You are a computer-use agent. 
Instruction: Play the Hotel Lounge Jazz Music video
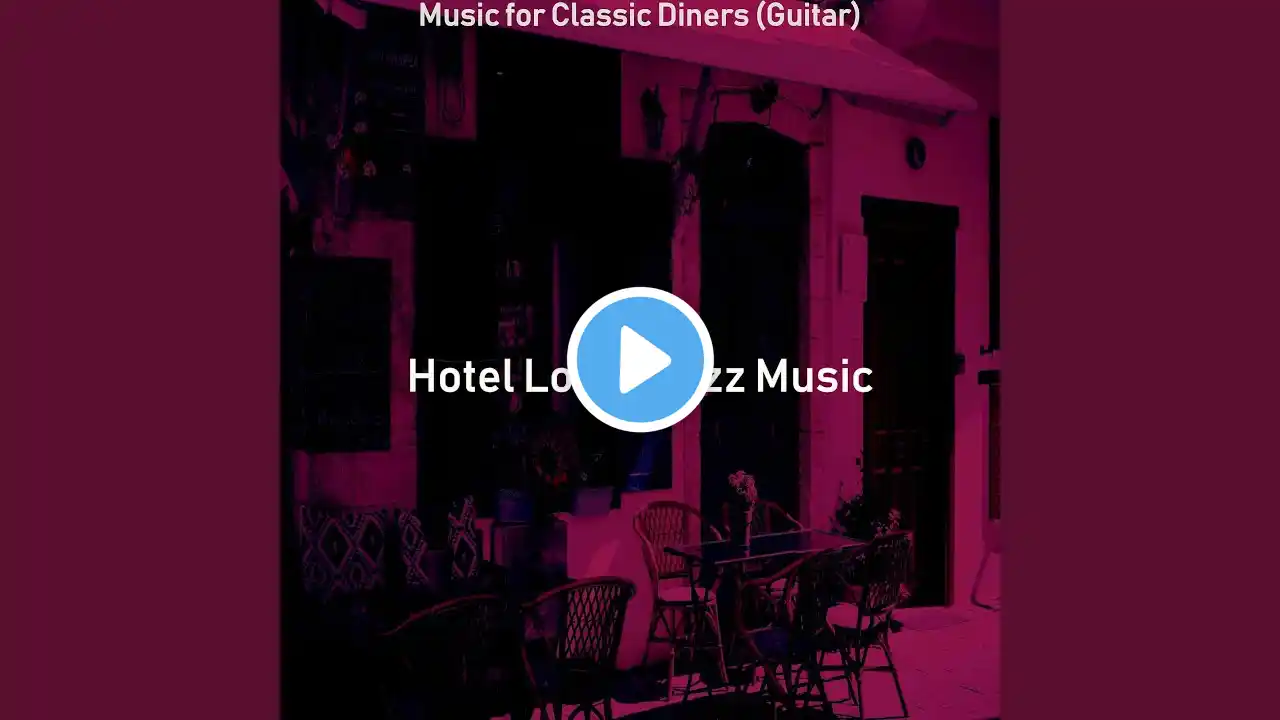click(x=640, y=360)
